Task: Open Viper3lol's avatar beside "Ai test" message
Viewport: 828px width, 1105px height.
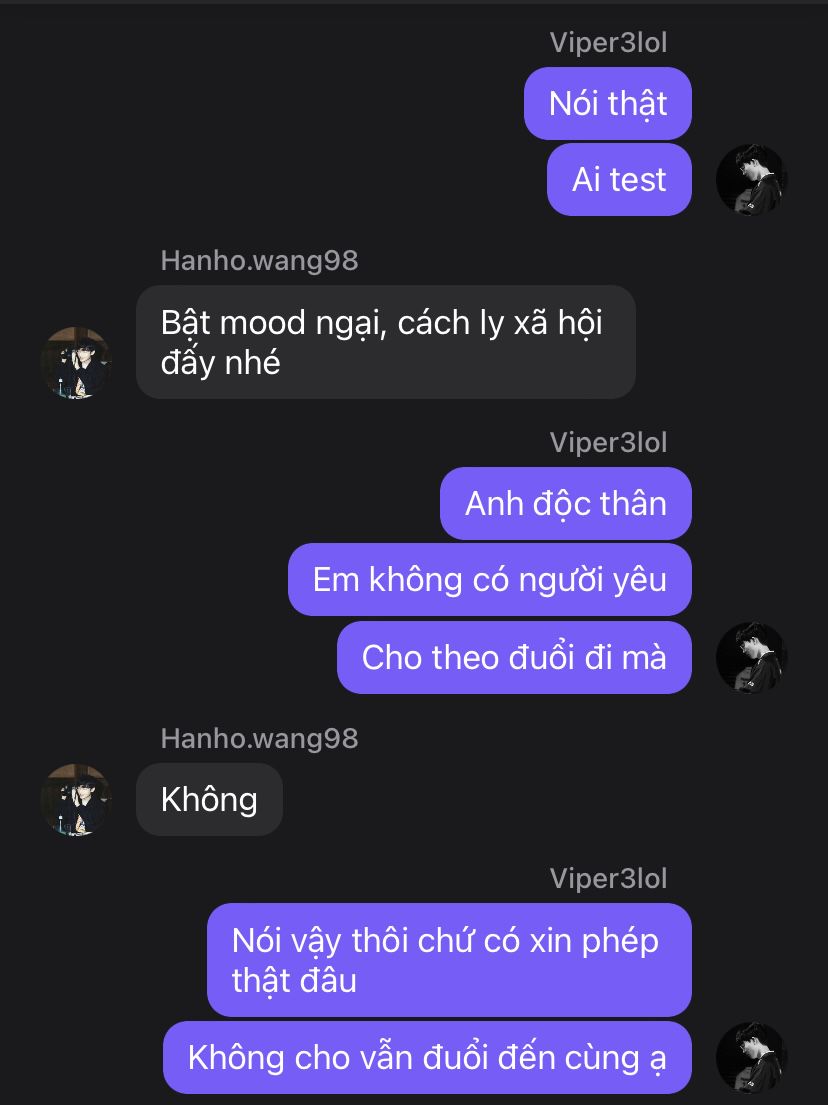Action: (x=752, y=179)
